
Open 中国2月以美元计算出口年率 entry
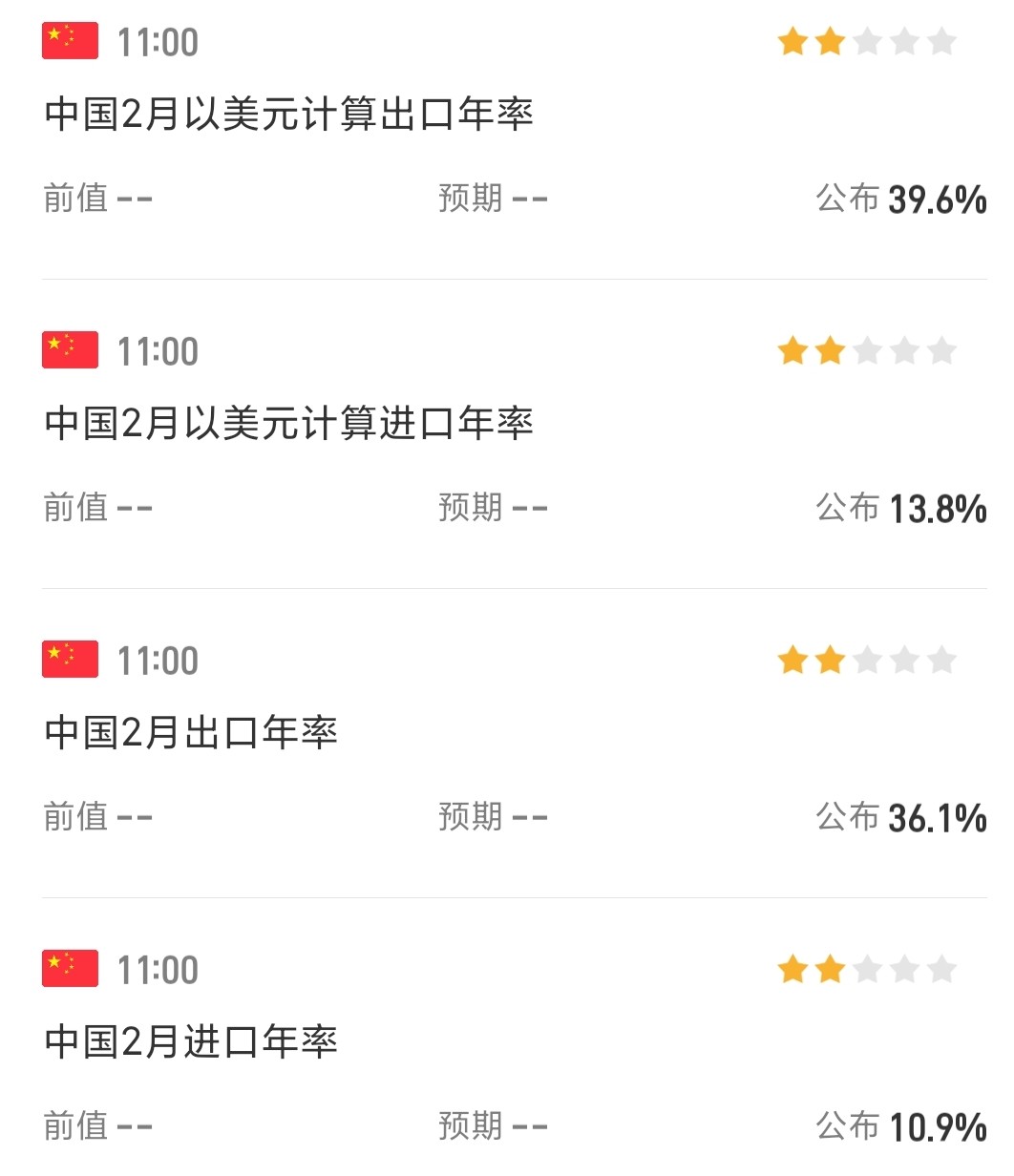click(288, 115)
